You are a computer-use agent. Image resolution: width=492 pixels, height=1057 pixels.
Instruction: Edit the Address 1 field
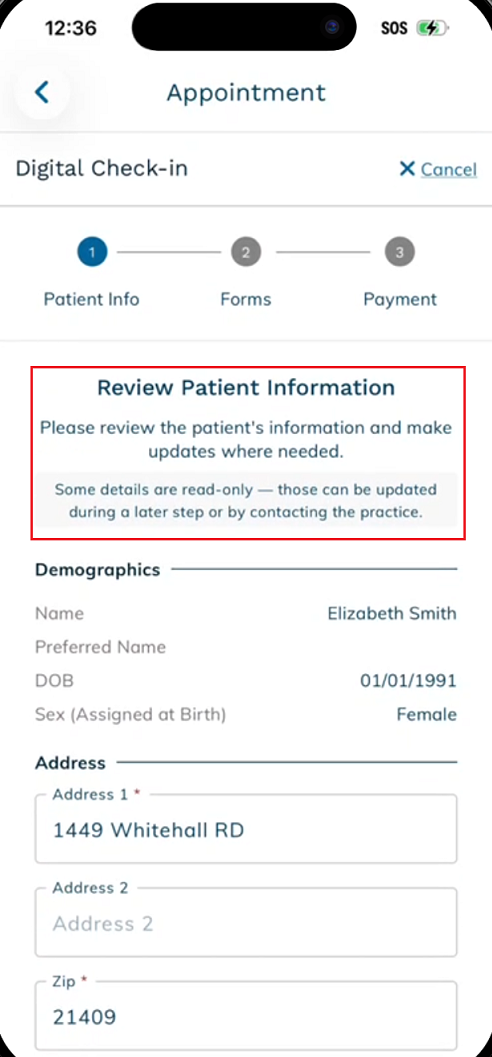tap(246, 829)
